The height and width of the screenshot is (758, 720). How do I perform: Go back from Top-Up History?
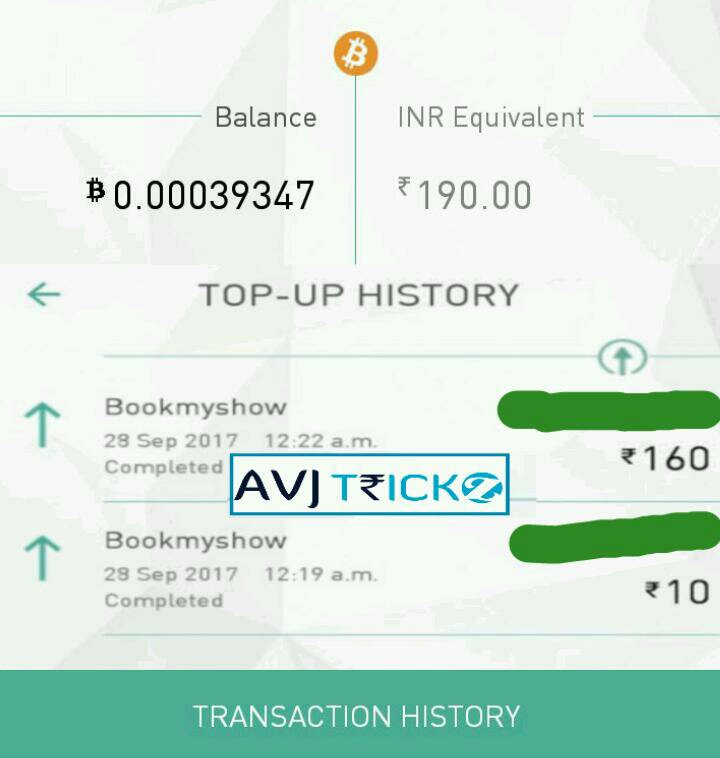pos(44,294)
